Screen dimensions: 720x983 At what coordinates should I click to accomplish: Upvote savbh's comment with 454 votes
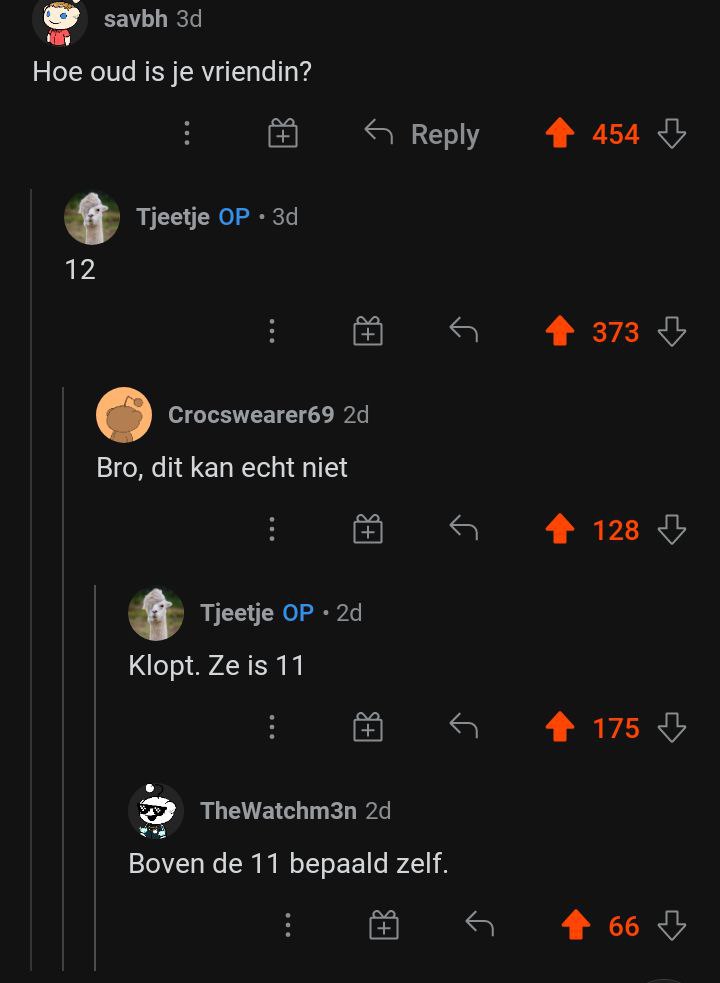coord(560,134)
